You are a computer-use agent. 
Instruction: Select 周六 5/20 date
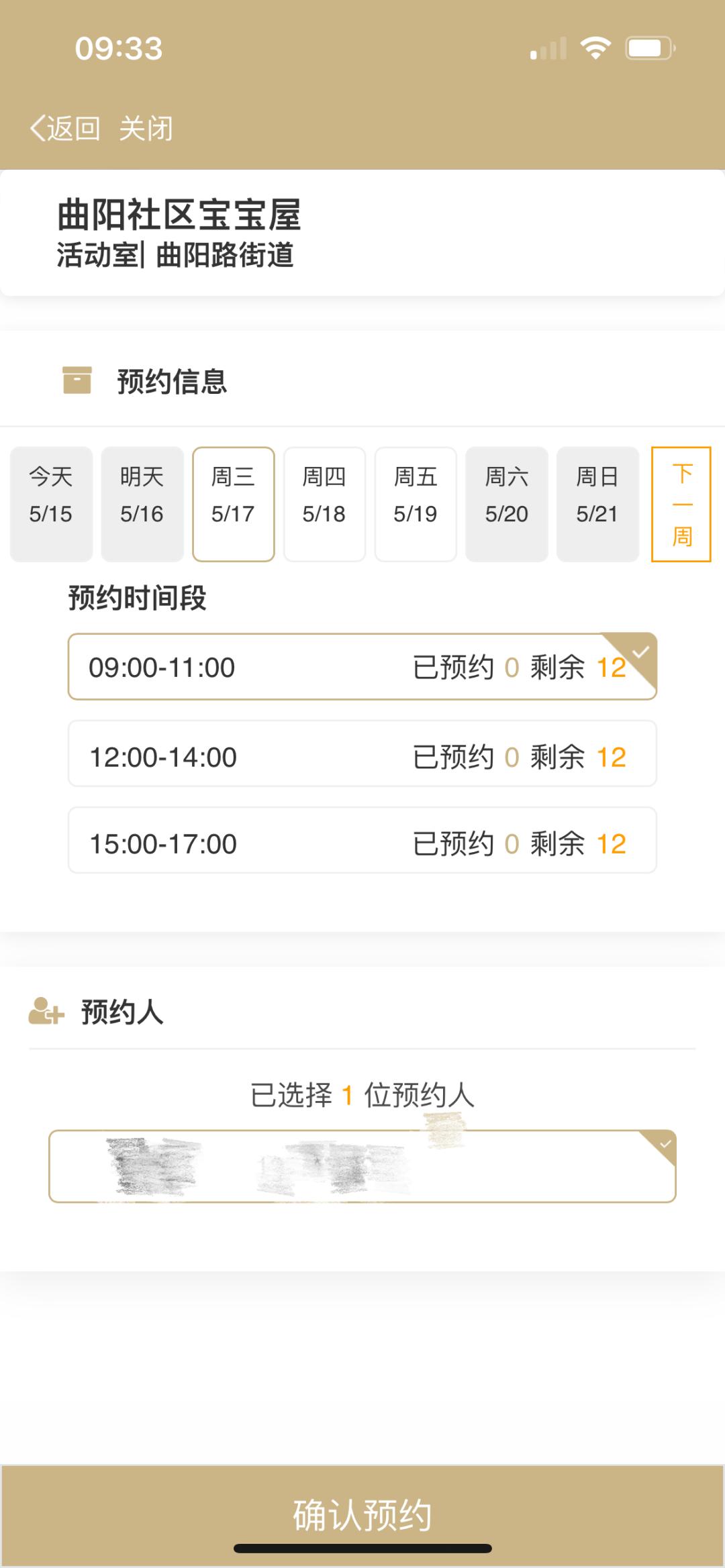point(507,504)
